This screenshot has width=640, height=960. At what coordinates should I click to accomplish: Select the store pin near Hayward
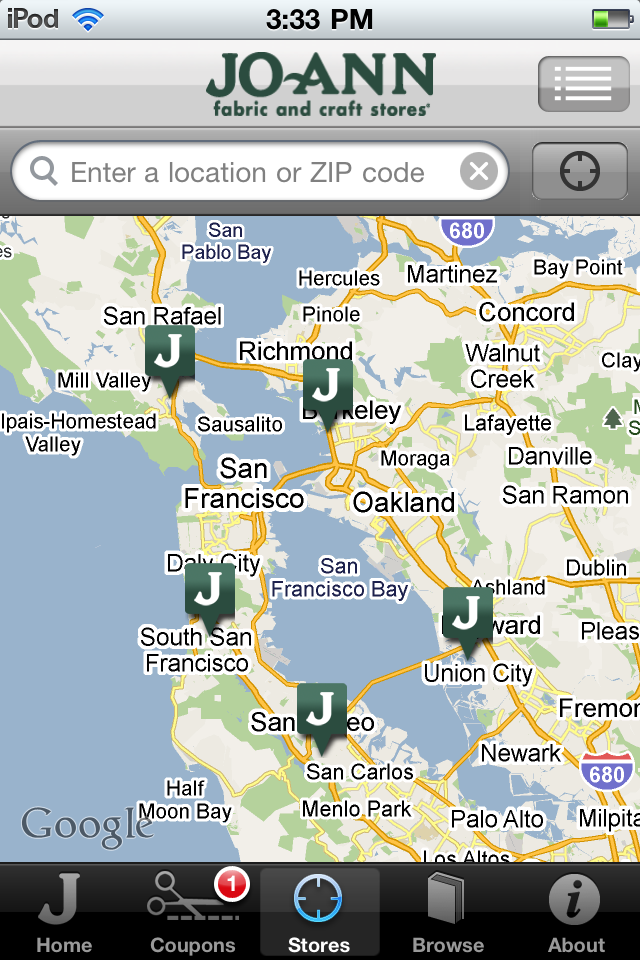pos(467,616)
